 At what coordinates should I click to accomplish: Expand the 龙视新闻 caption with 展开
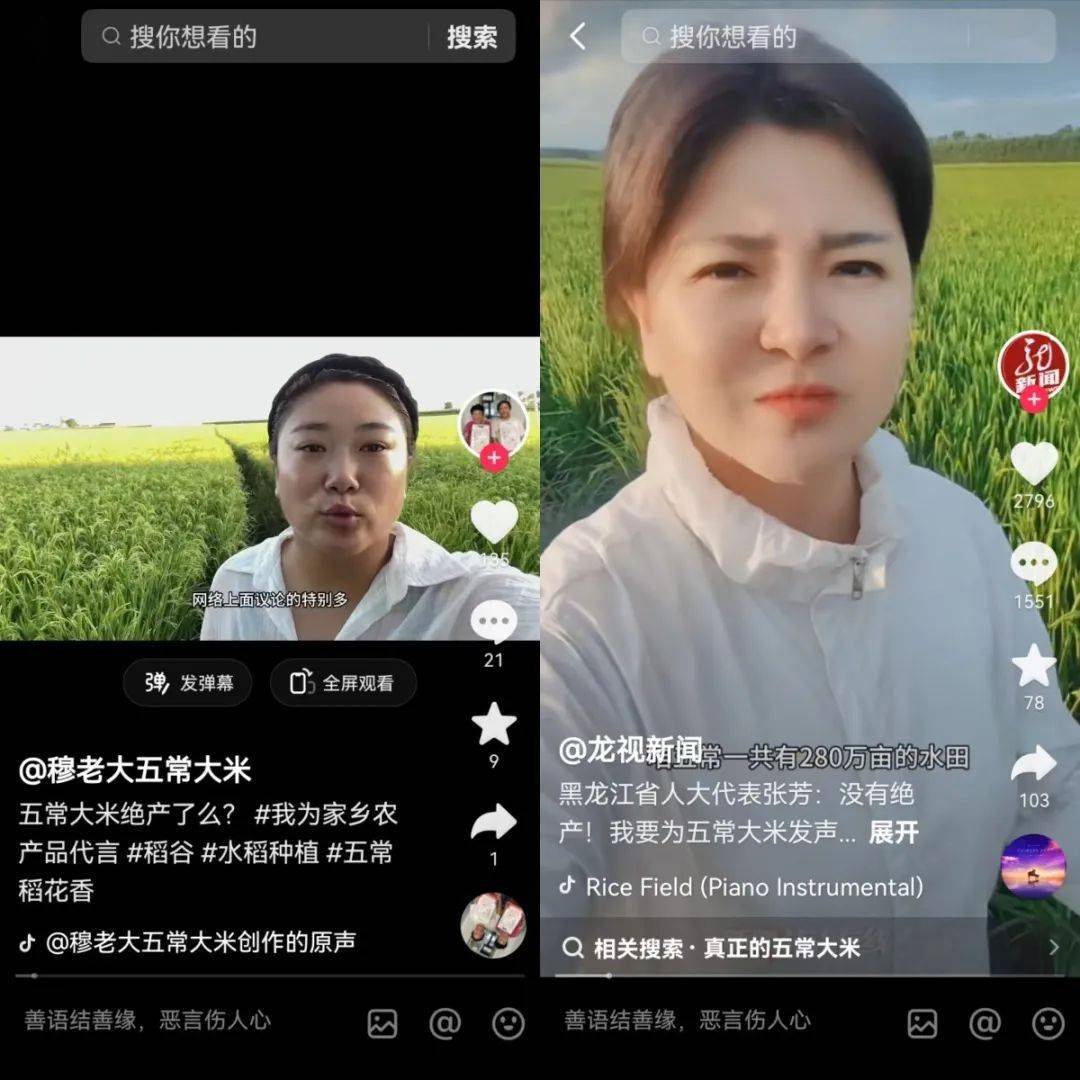[x=893, y=832]
